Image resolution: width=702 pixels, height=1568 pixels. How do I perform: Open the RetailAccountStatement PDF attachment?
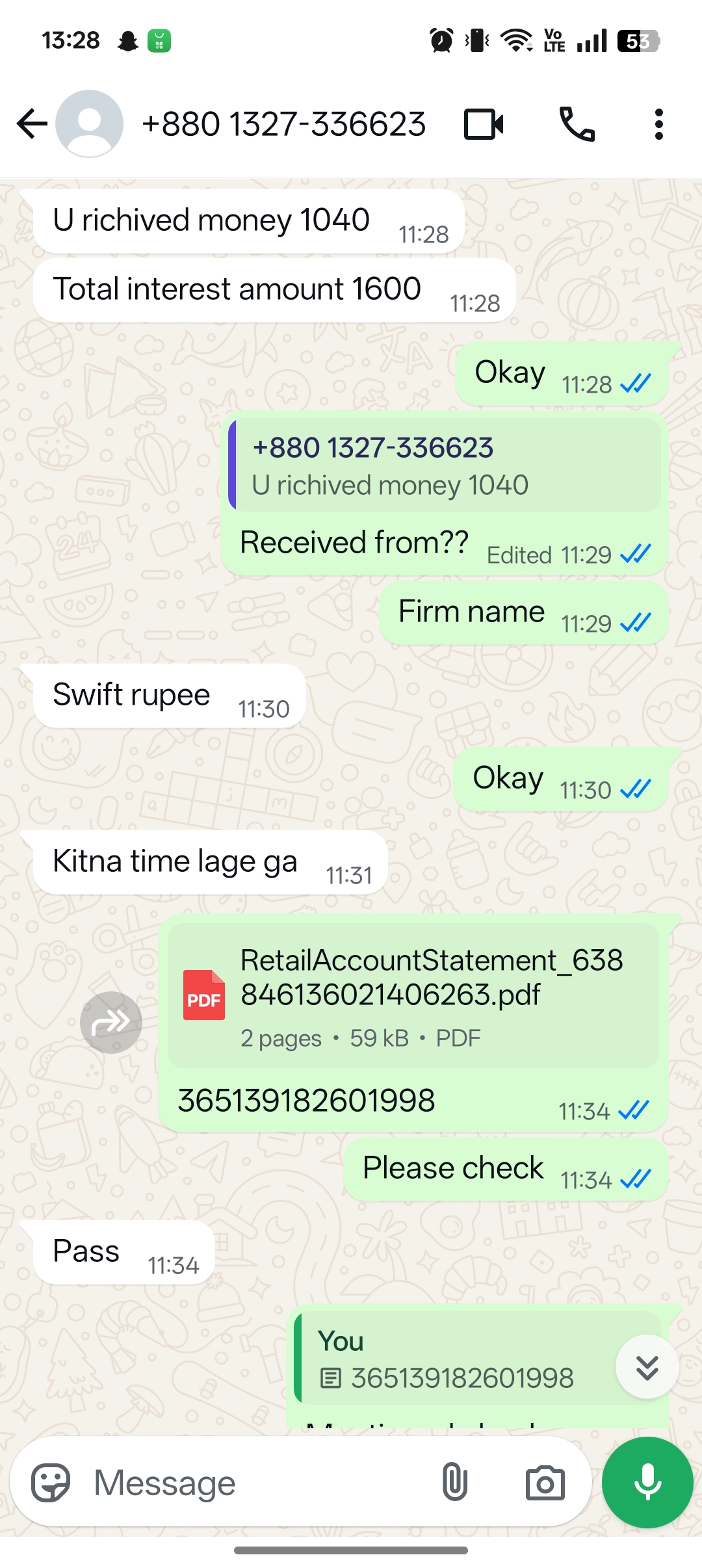[413, 995]
